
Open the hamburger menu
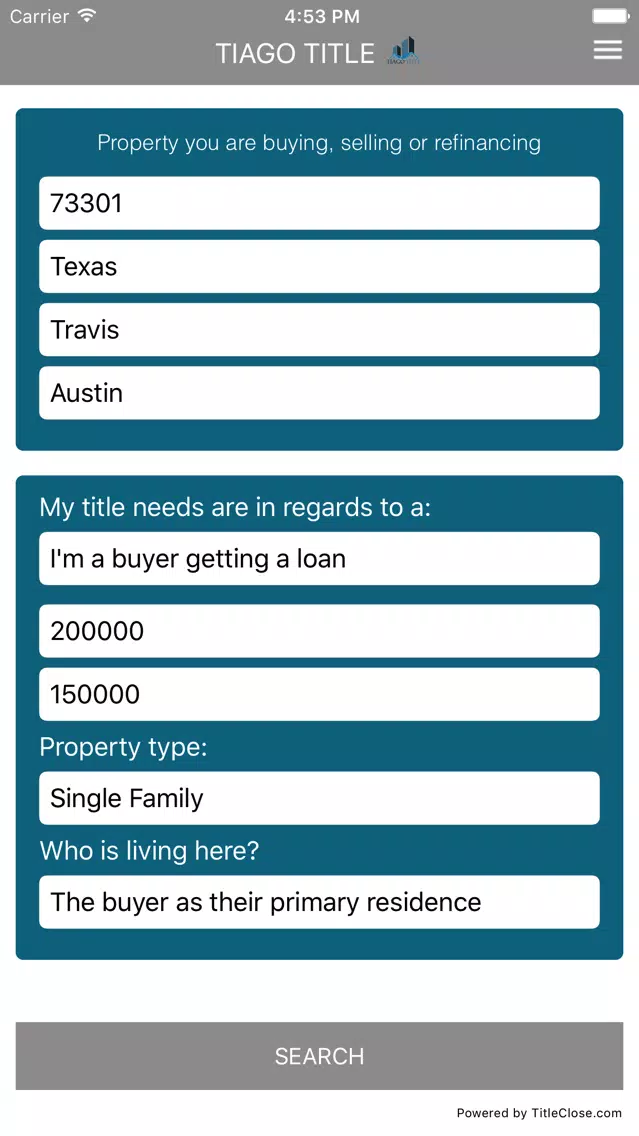(607, 49)
